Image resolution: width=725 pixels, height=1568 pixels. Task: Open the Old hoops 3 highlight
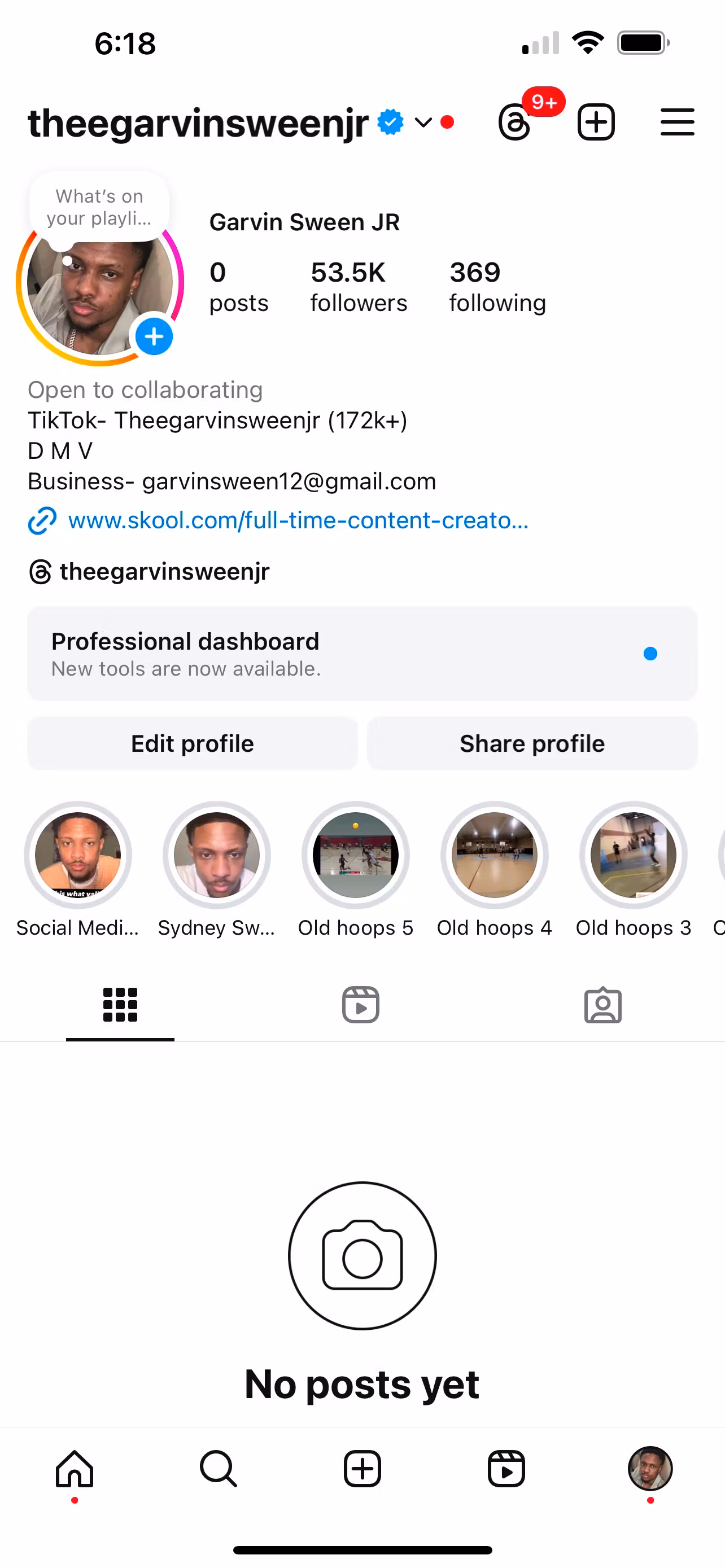(633, 855)
